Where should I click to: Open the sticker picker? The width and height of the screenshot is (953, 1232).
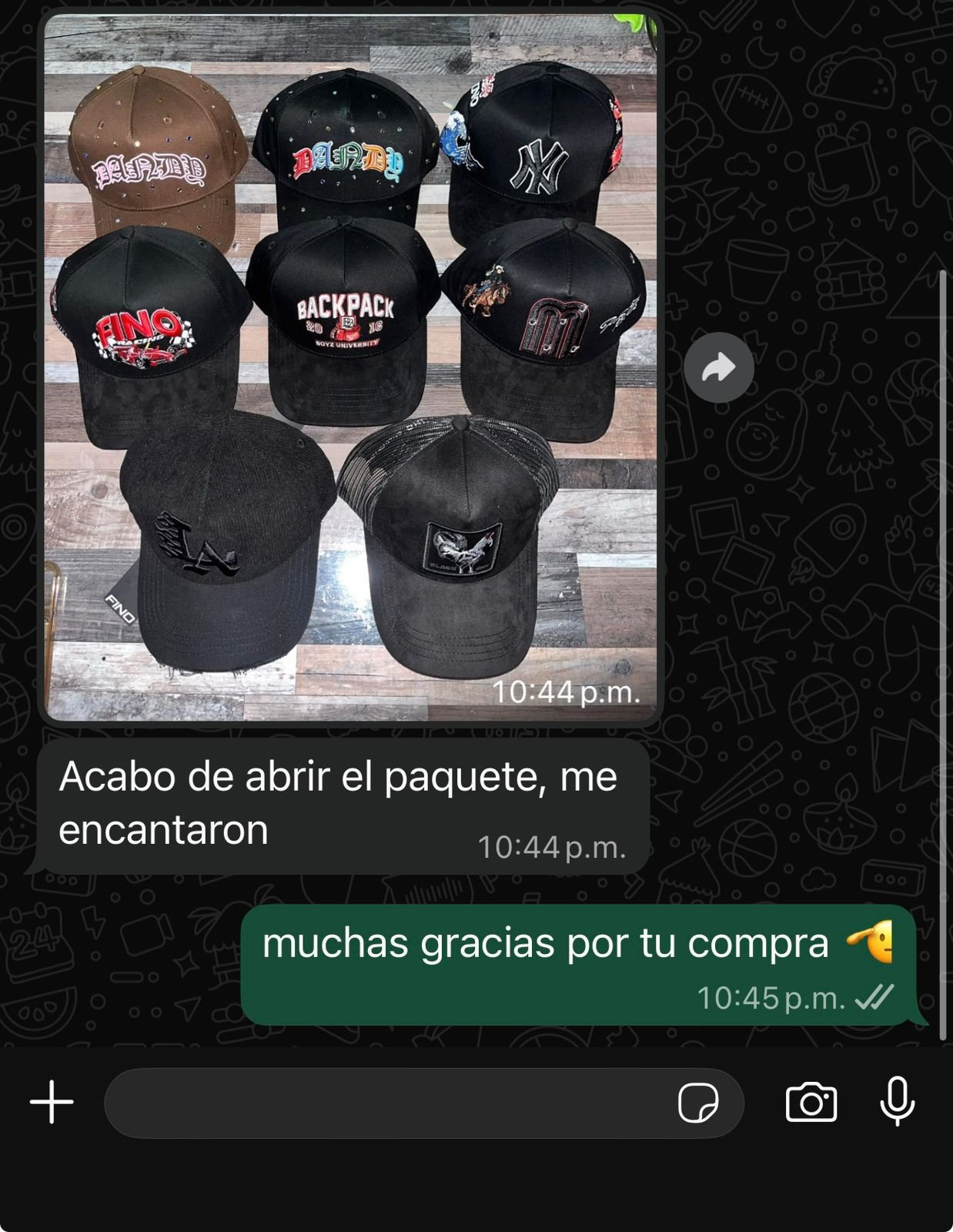point(697,1103)
